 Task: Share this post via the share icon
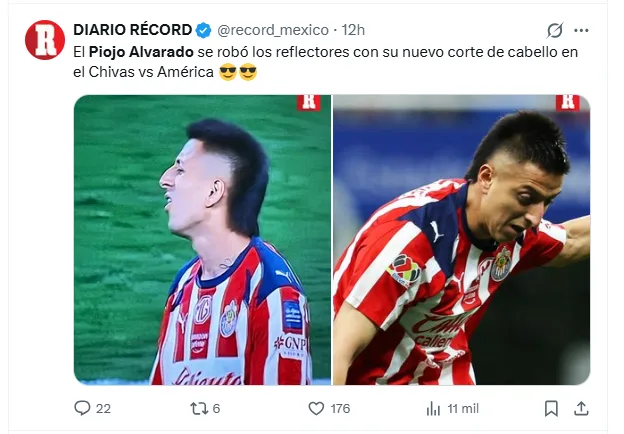pos(582,408)
